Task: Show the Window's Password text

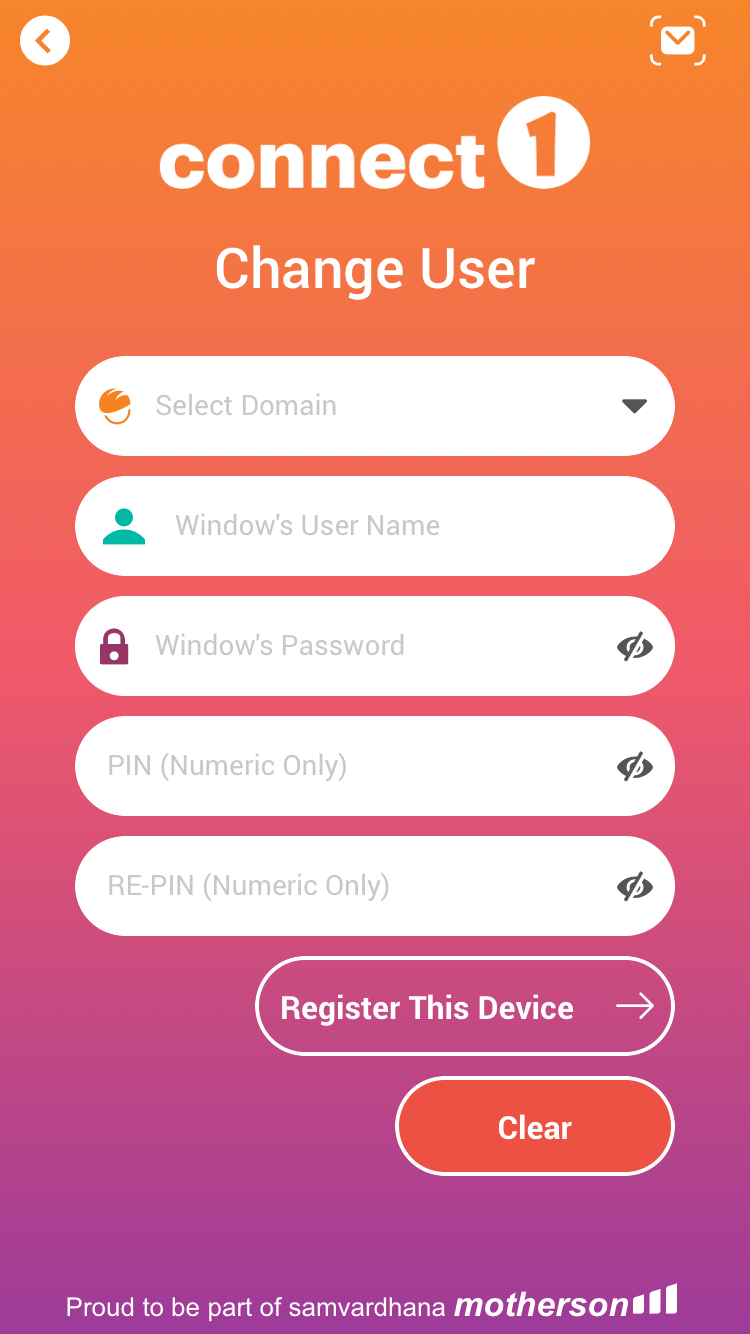Action: [x=634, y=647]
